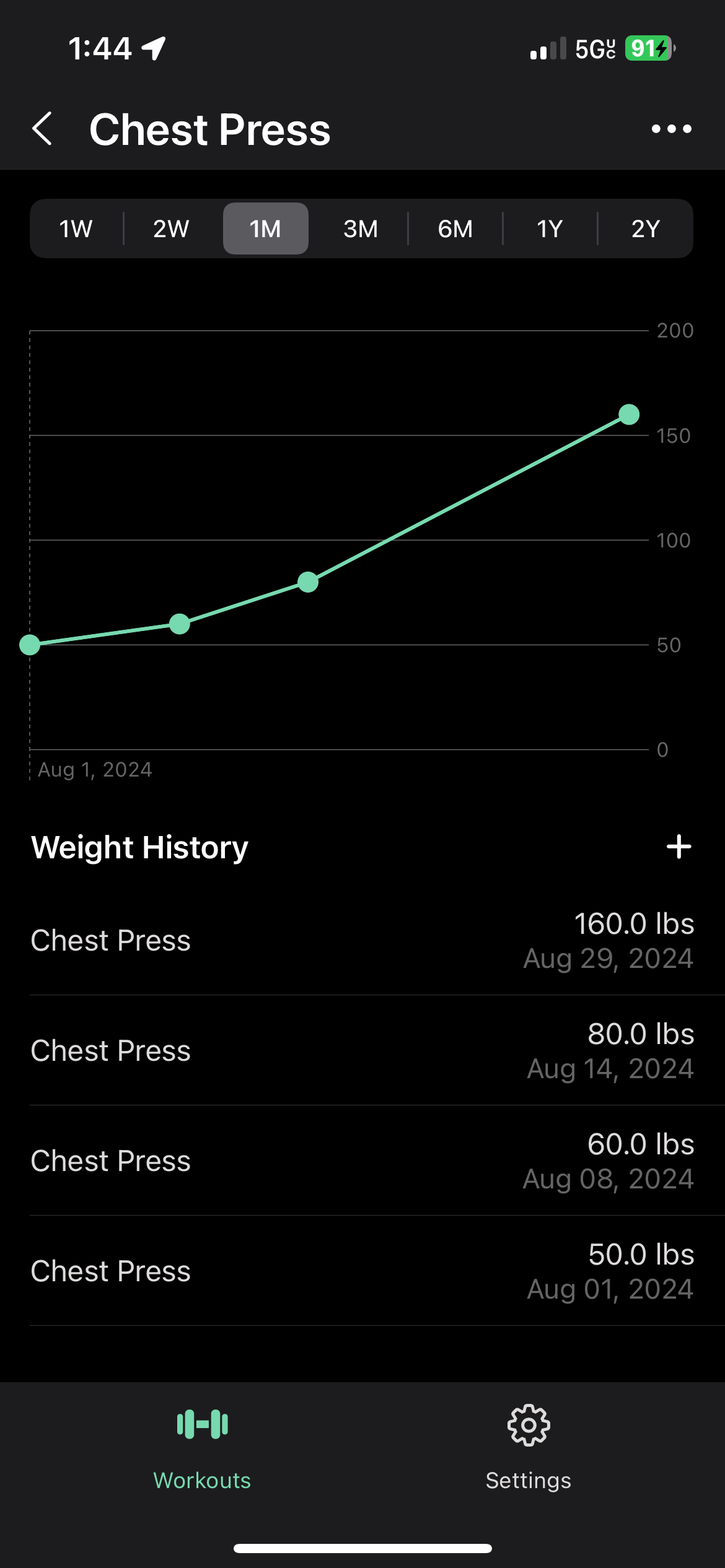Go back from Chest Press
The image size is (725, 1568).
42,129
